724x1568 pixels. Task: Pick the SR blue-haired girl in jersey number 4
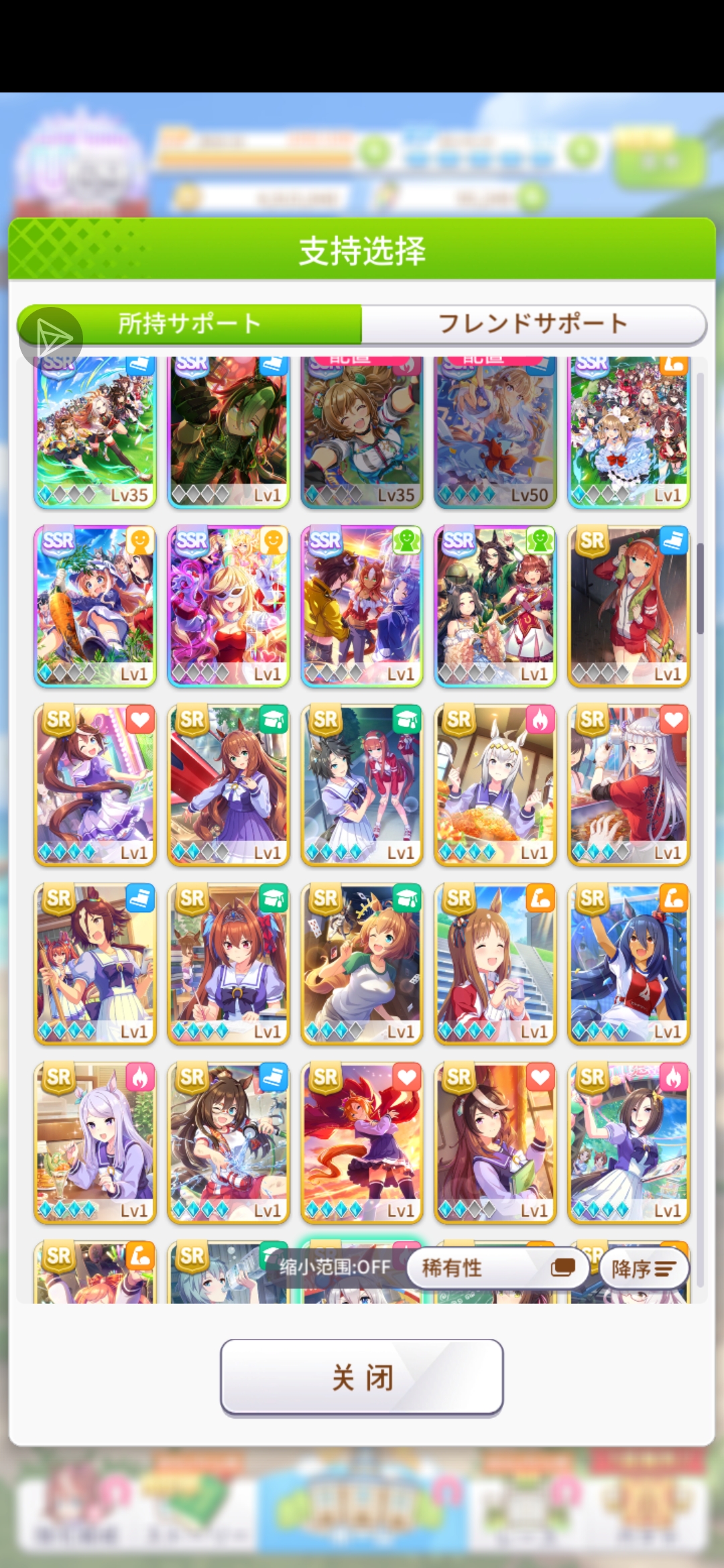[628, 964]
